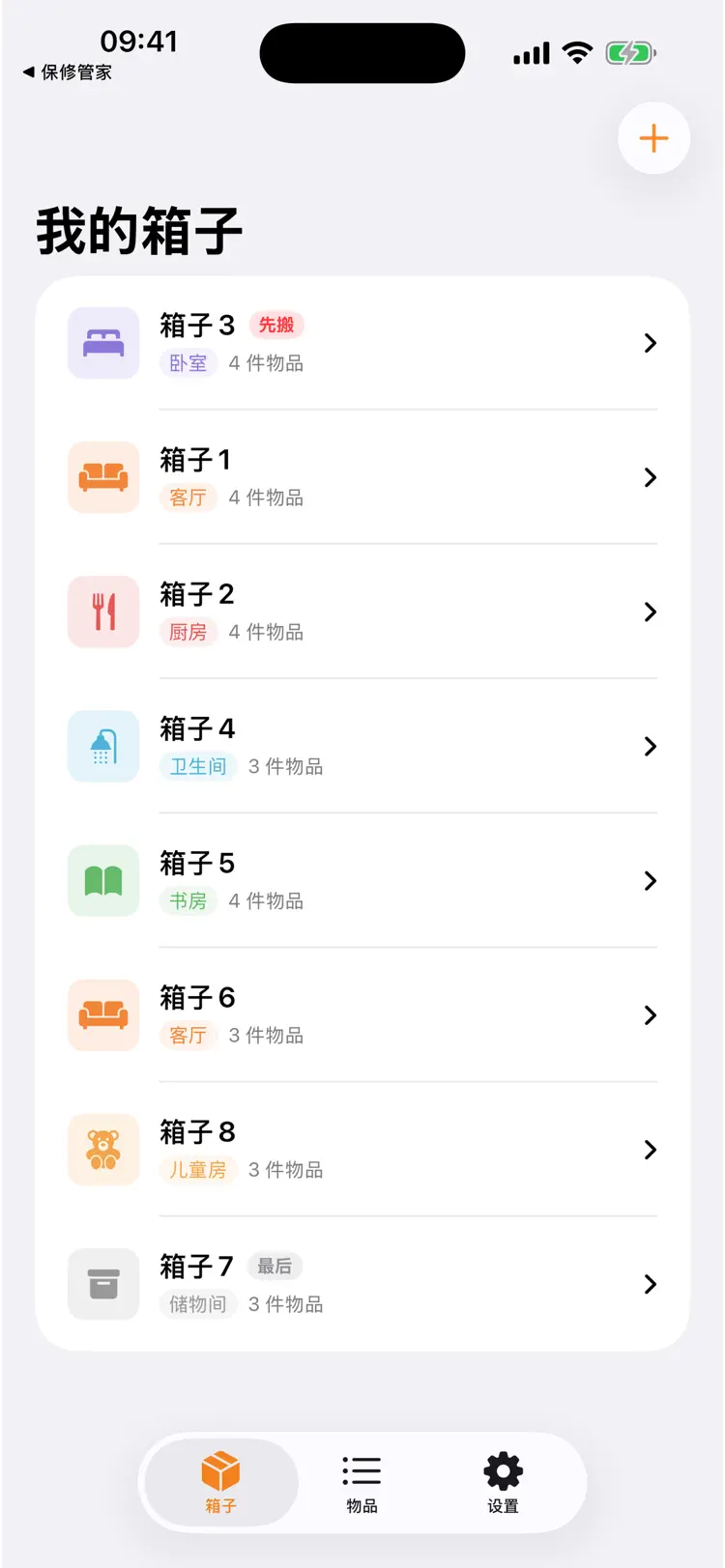Click the sofa icon for 箱子 1
The width and height of the screenshot is (725, 1568).
pos(102,477)
